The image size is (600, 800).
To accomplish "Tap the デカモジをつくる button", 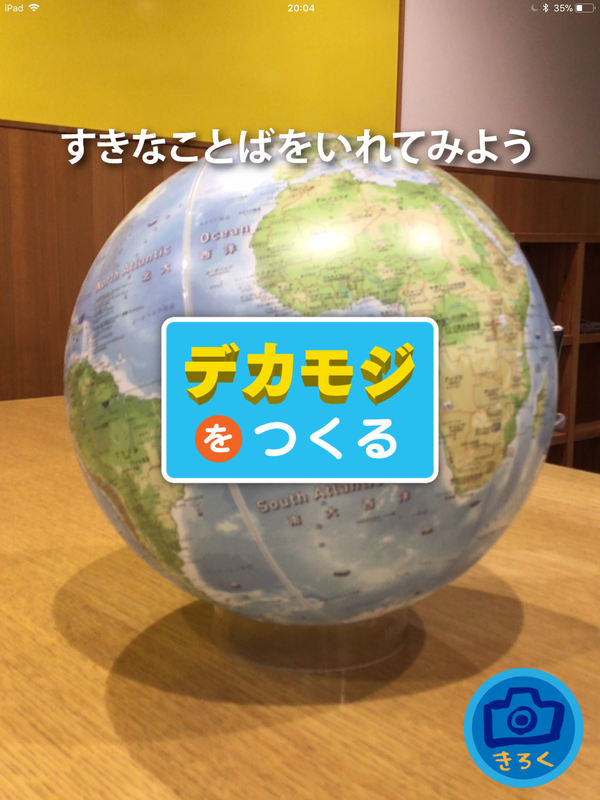I will pyautogui.click(x=300, y=400).
